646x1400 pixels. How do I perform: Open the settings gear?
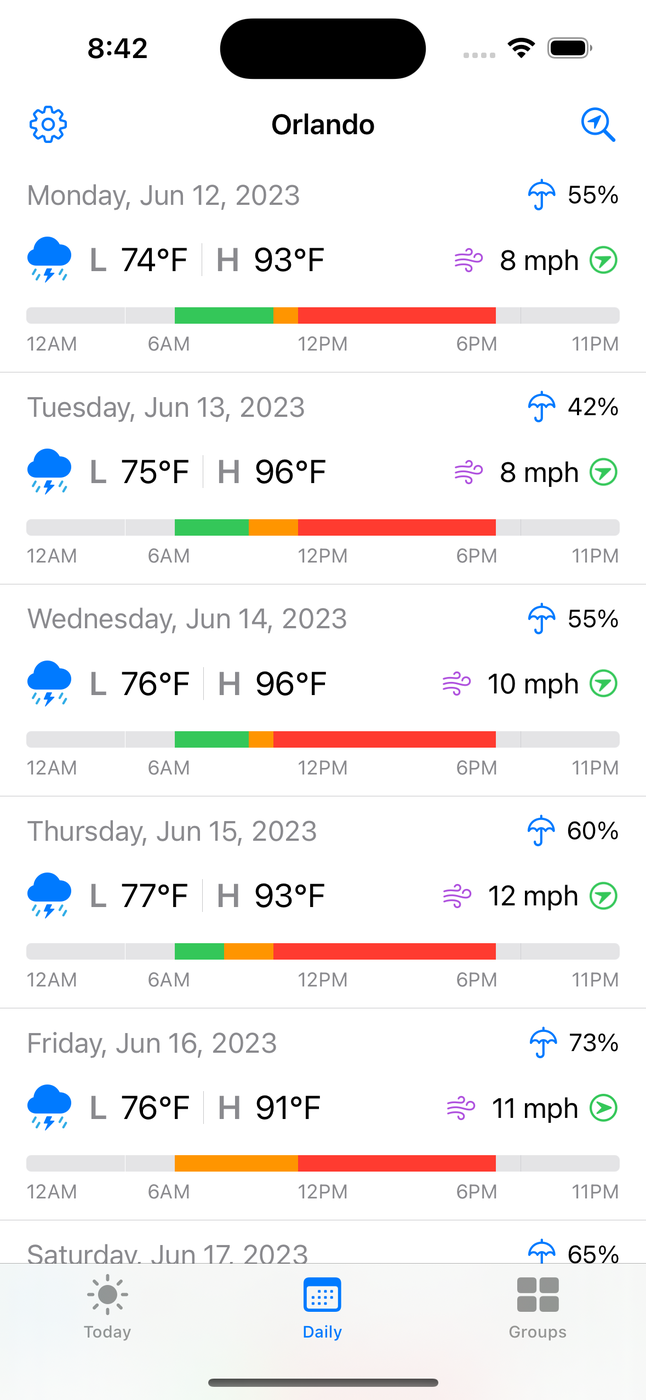pyautogui.click(x=48, y=125)
